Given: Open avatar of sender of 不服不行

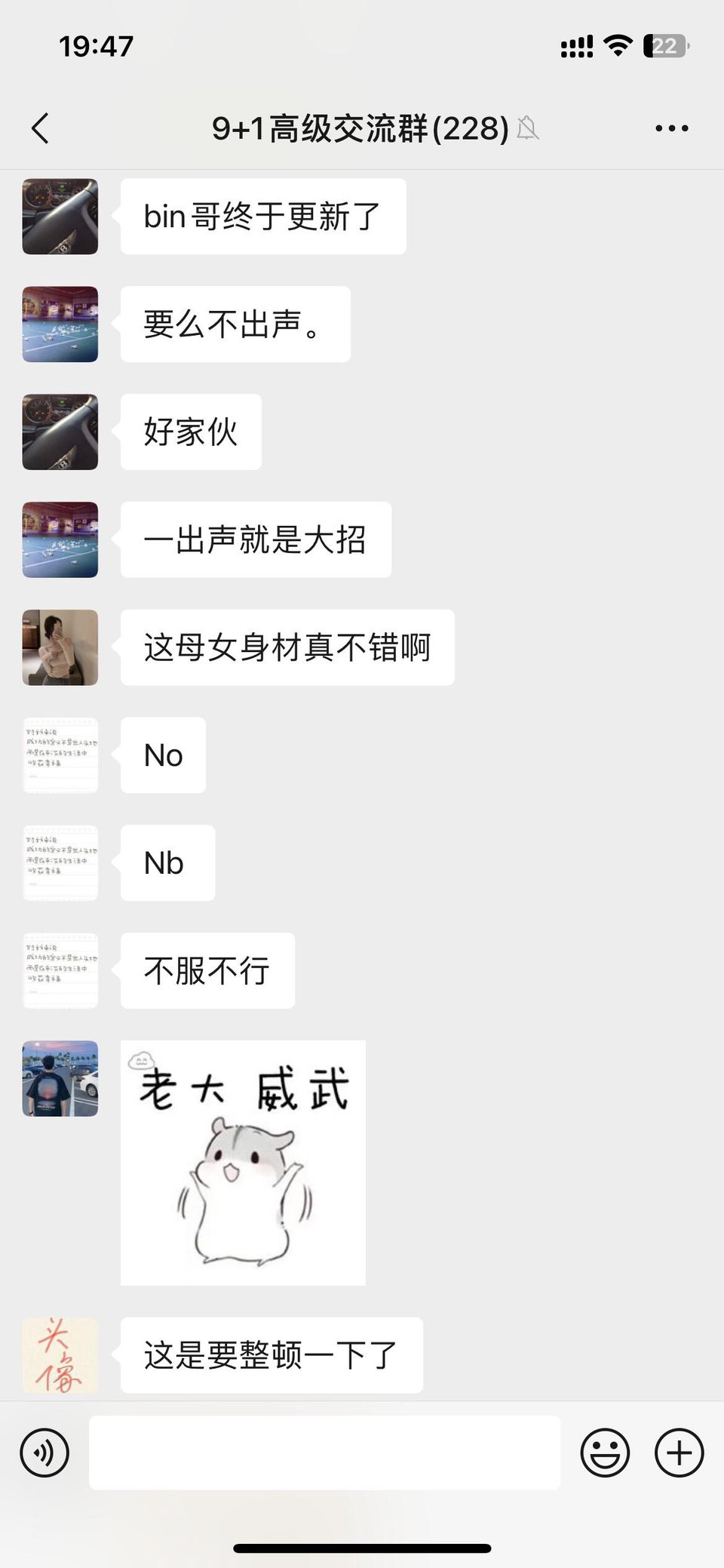Looking at the screenshot, I should coord(60,970).
